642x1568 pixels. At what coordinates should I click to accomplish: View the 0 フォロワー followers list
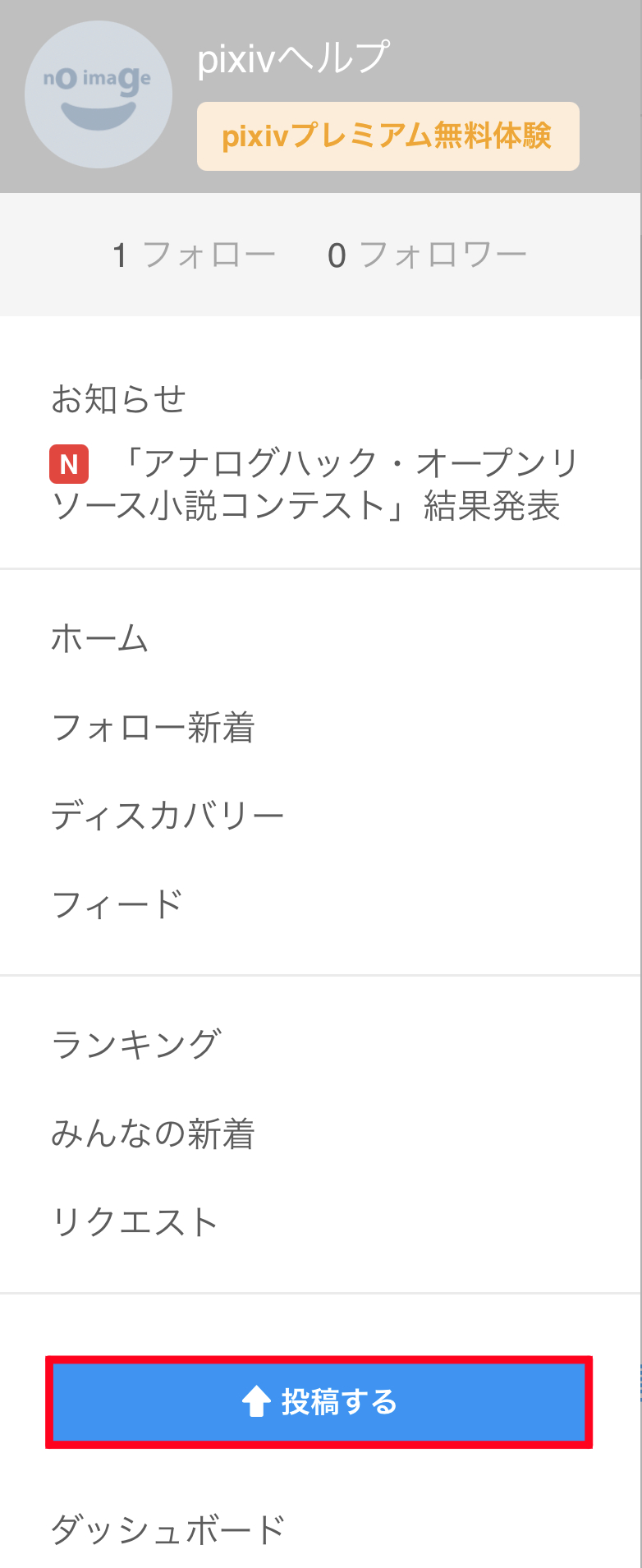click(427, 254)
